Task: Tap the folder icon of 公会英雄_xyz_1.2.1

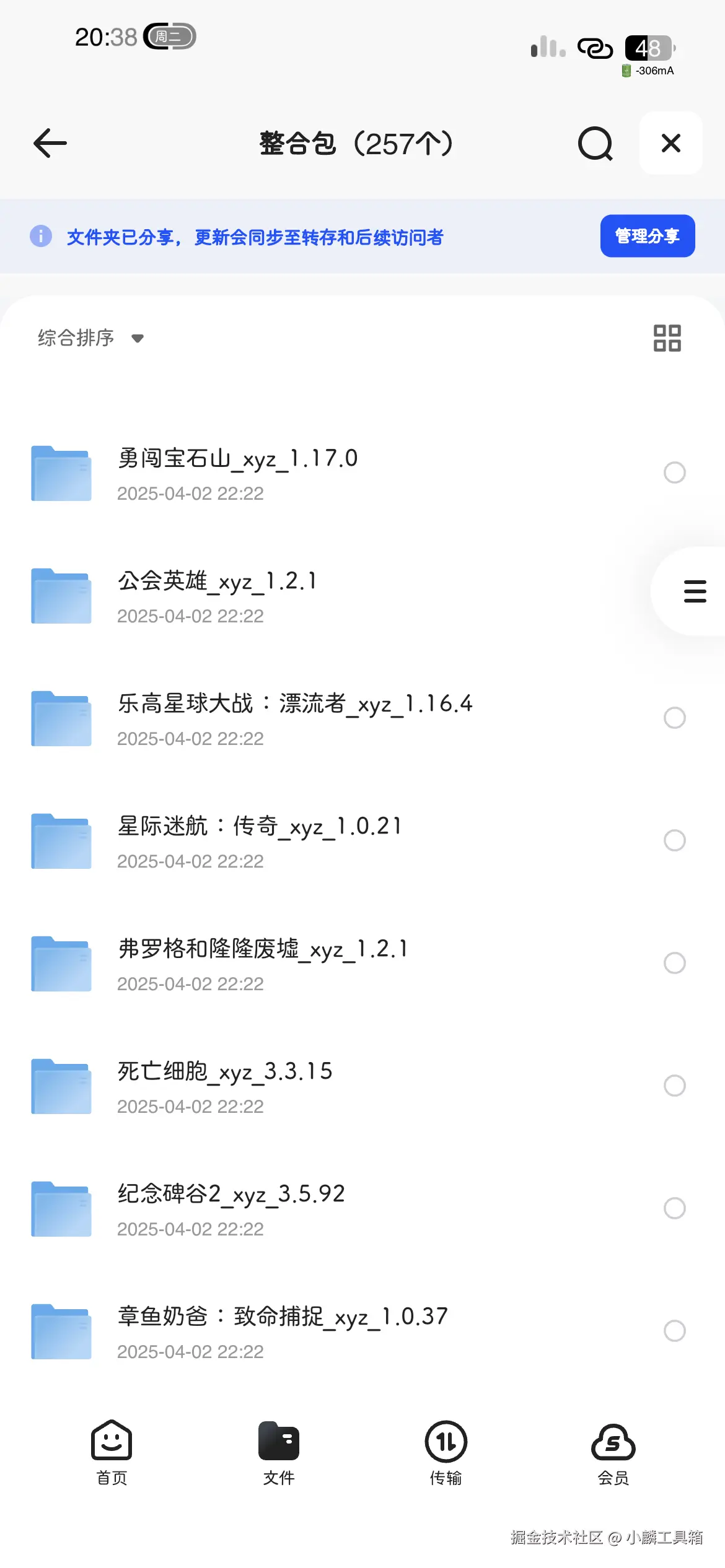Action: 61,595
